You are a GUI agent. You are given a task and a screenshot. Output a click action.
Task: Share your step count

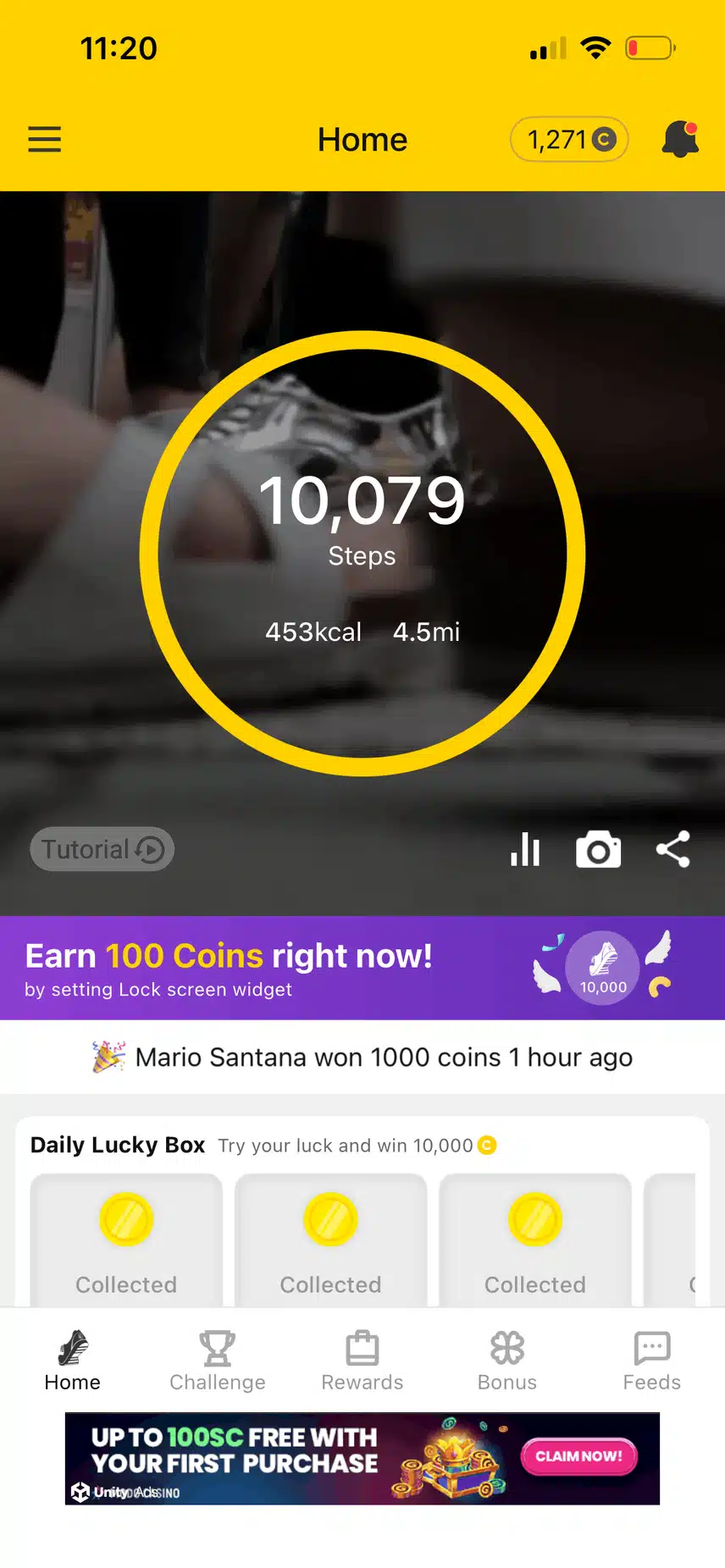pyautogui.click(x=673, y=849)
